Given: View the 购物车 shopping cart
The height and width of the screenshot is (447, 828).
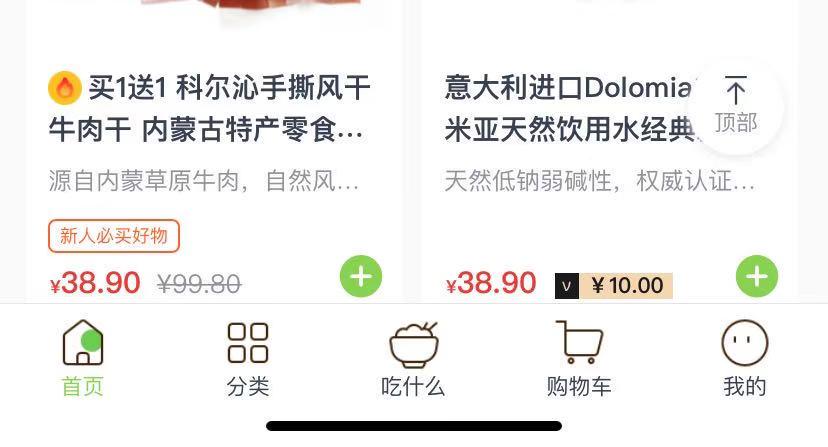Looking at the screenshot, I should click(x=579, y=358).
